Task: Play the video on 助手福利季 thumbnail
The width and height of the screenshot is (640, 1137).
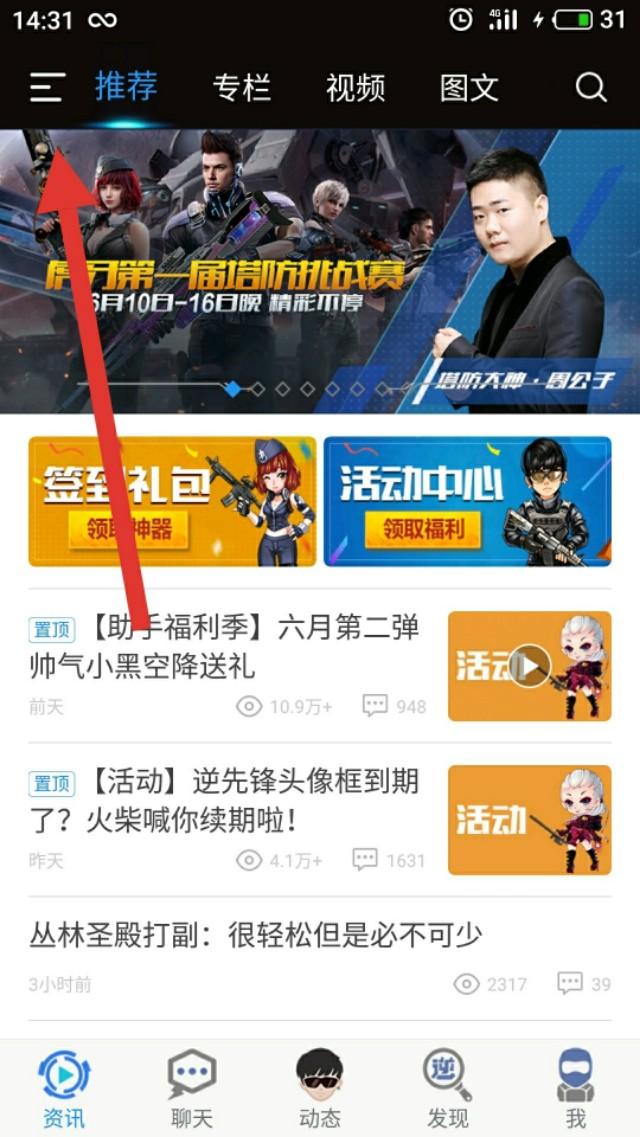Action: pyautogui.click(x=529, y=666)
